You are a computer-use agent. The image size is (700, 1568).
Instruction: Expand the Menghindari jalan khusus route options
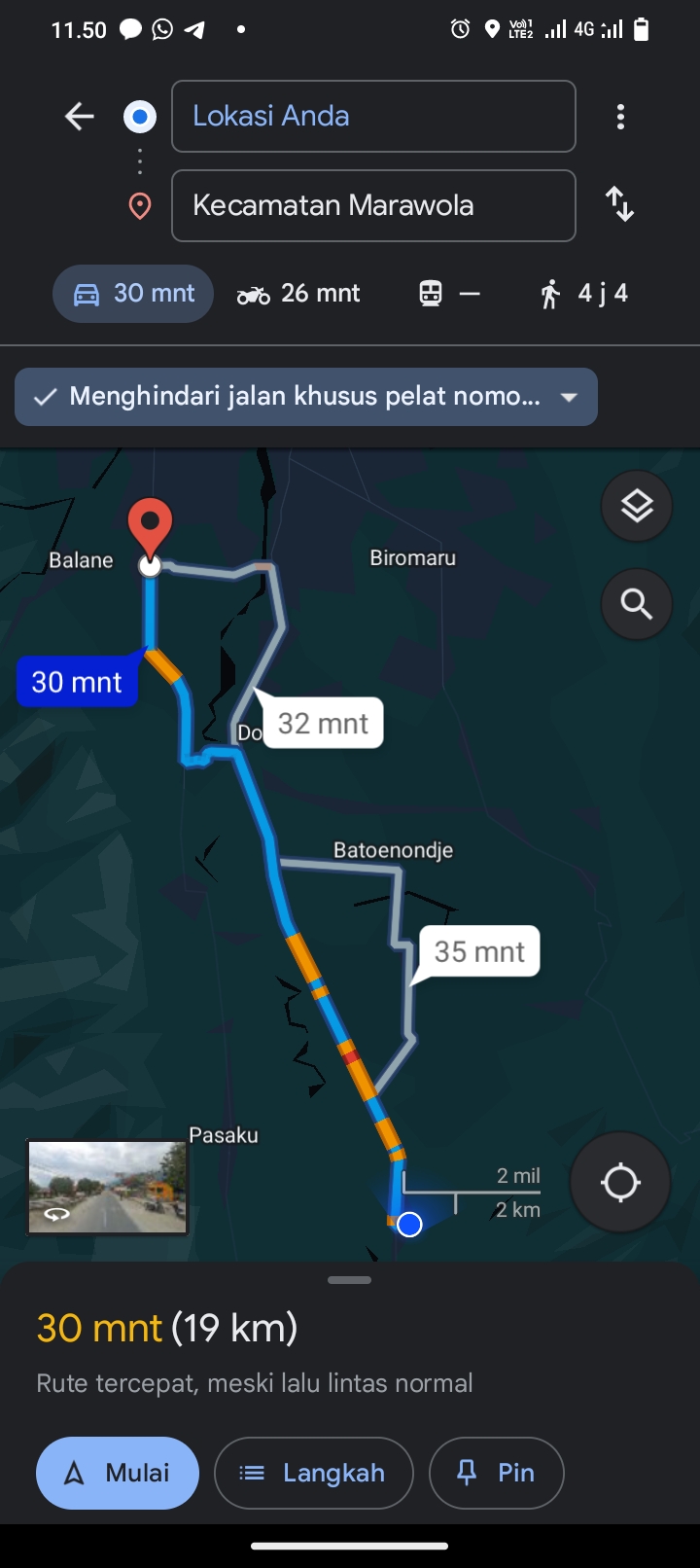coord(306,397)
